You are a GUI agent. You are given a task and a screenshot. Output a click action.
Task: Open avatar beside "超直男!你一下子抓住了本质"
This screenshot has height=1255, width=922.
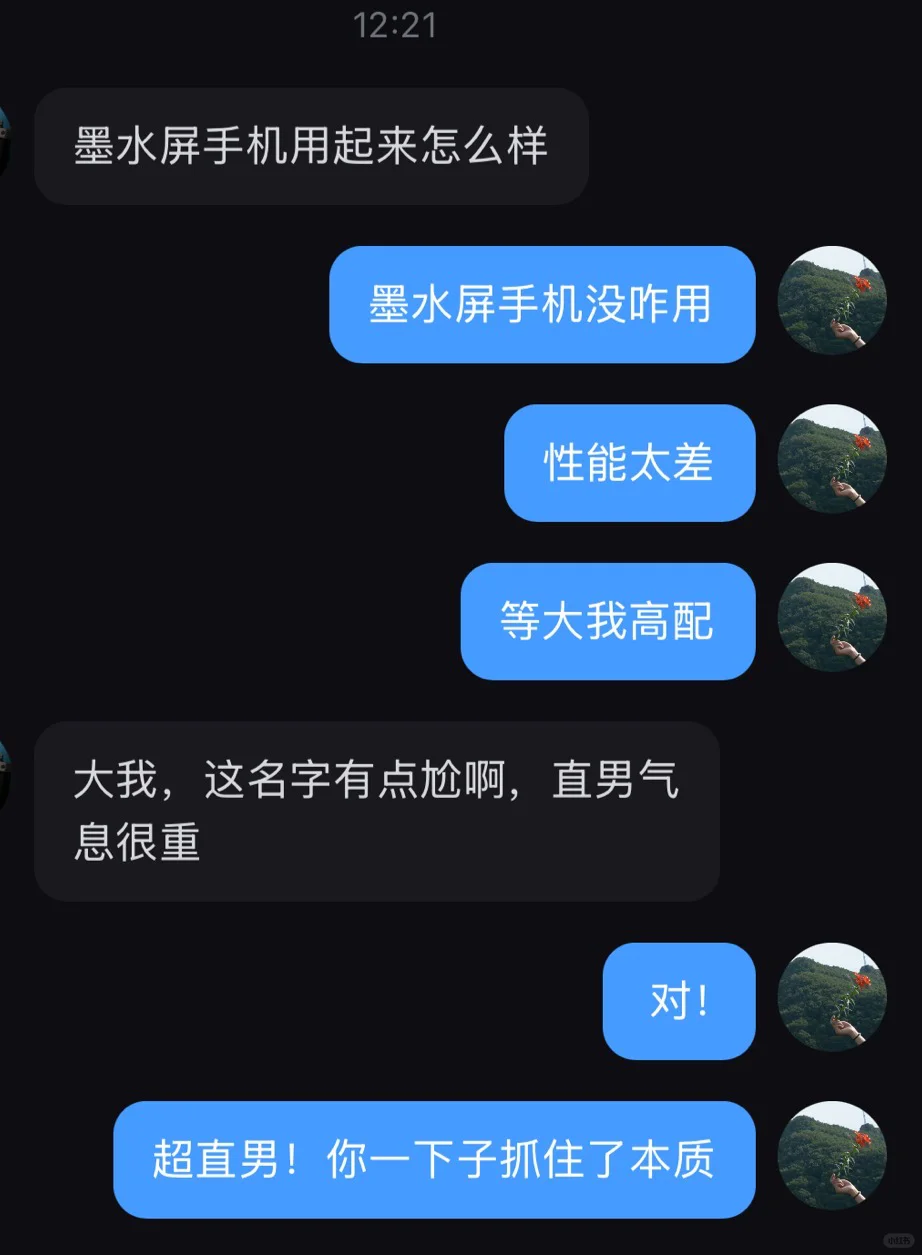pyautogui.click(x=832, y=1155)
